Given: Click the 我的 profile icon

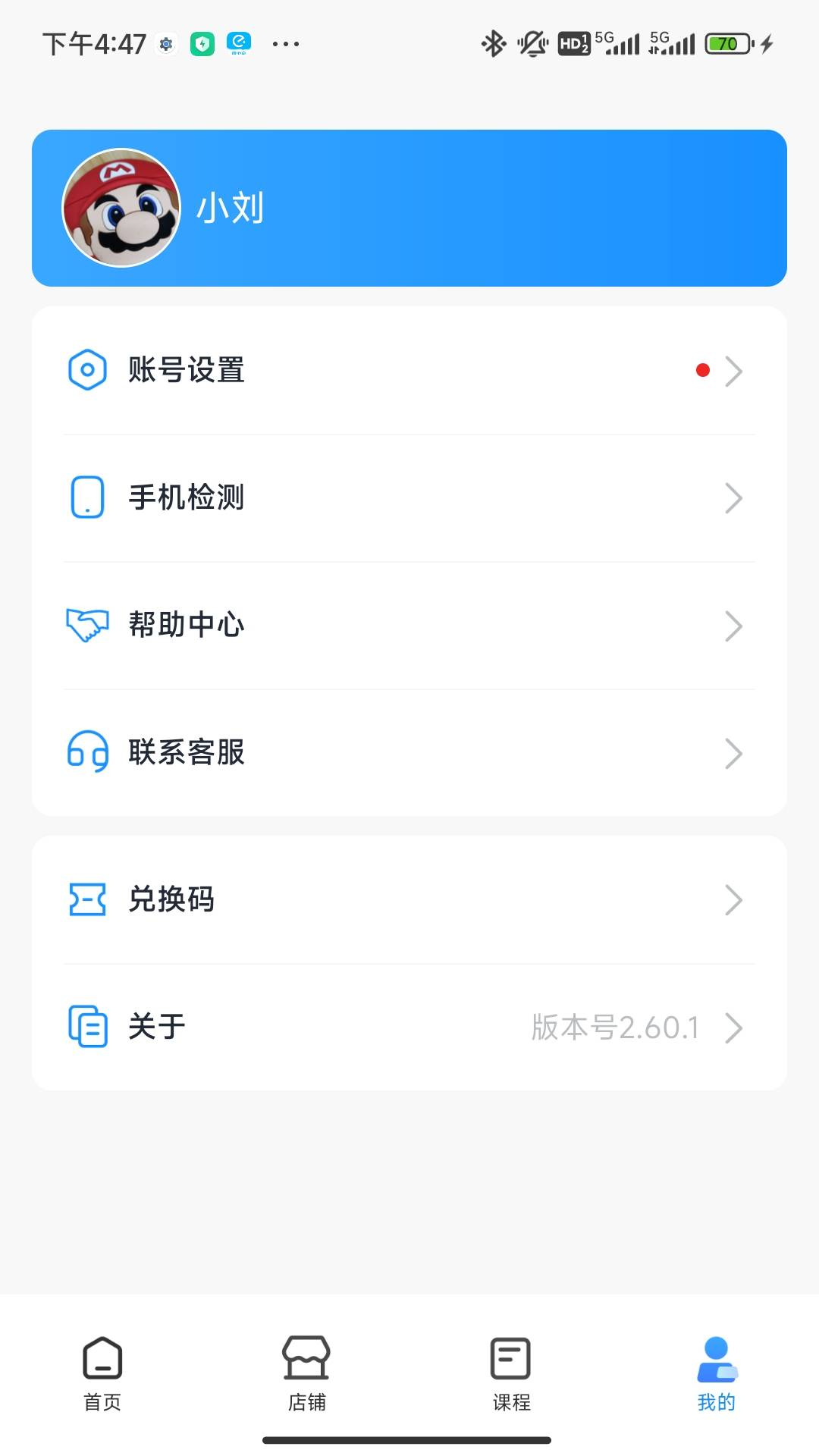Looking at the screenshot, I should (x=717, y=1357).
